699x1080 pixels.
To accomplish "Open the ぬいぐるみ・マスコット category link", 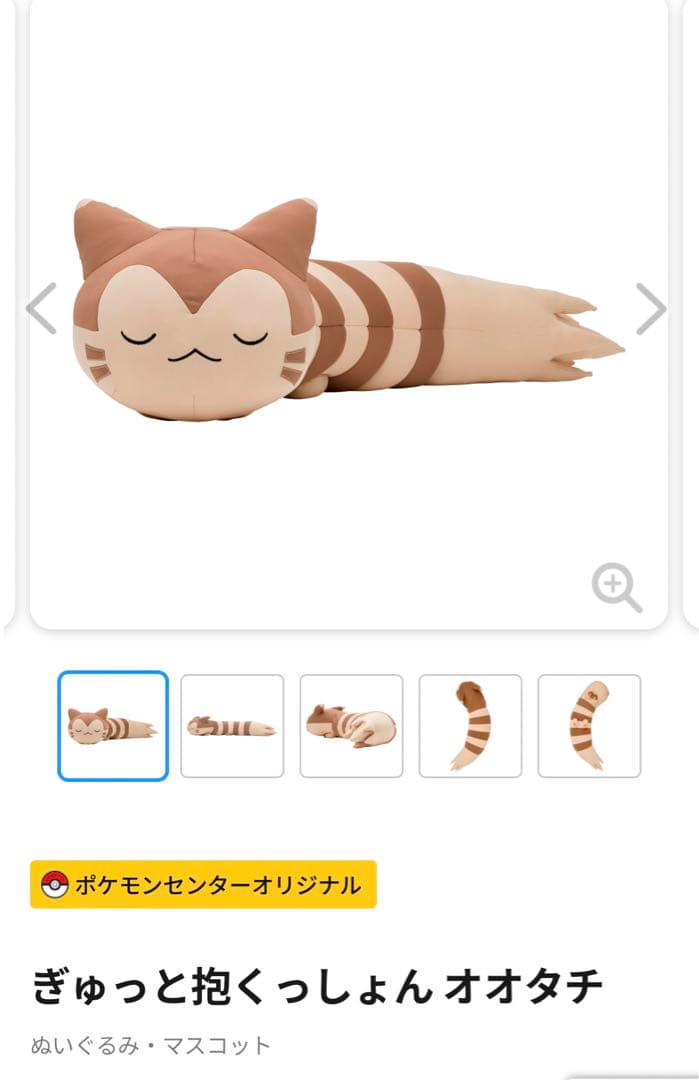I will [x=150, y=1046].
